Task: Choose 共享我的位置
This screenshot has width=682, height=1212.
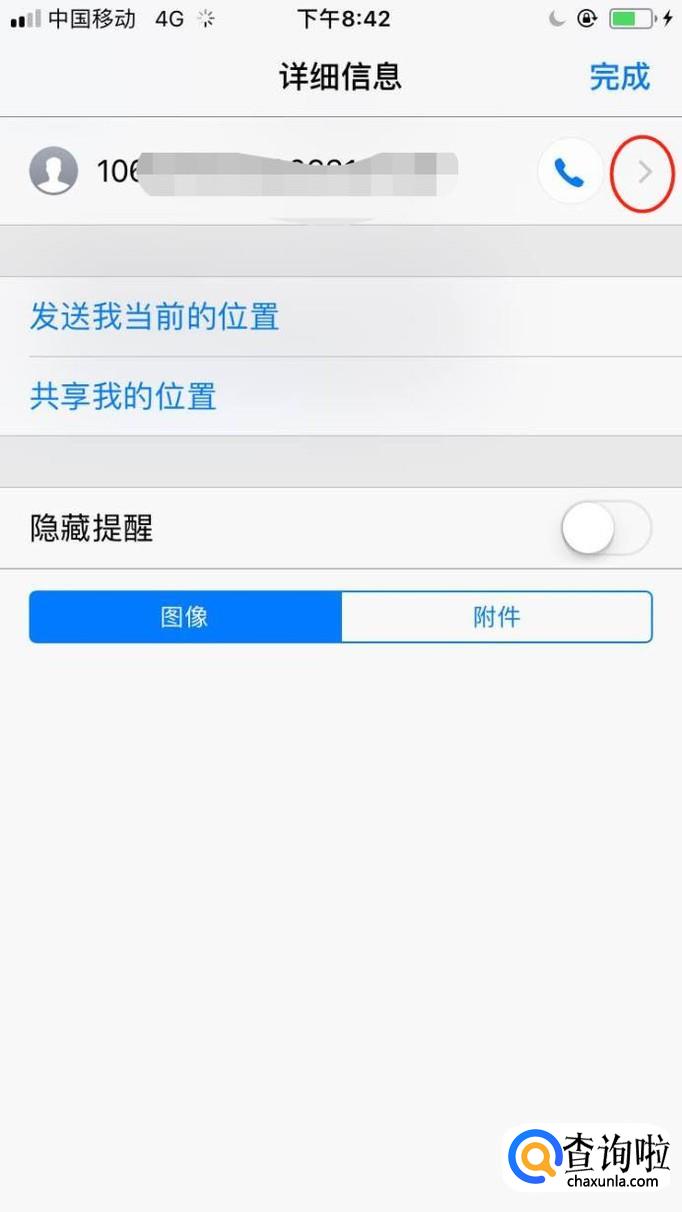Action: click(341, 397)
